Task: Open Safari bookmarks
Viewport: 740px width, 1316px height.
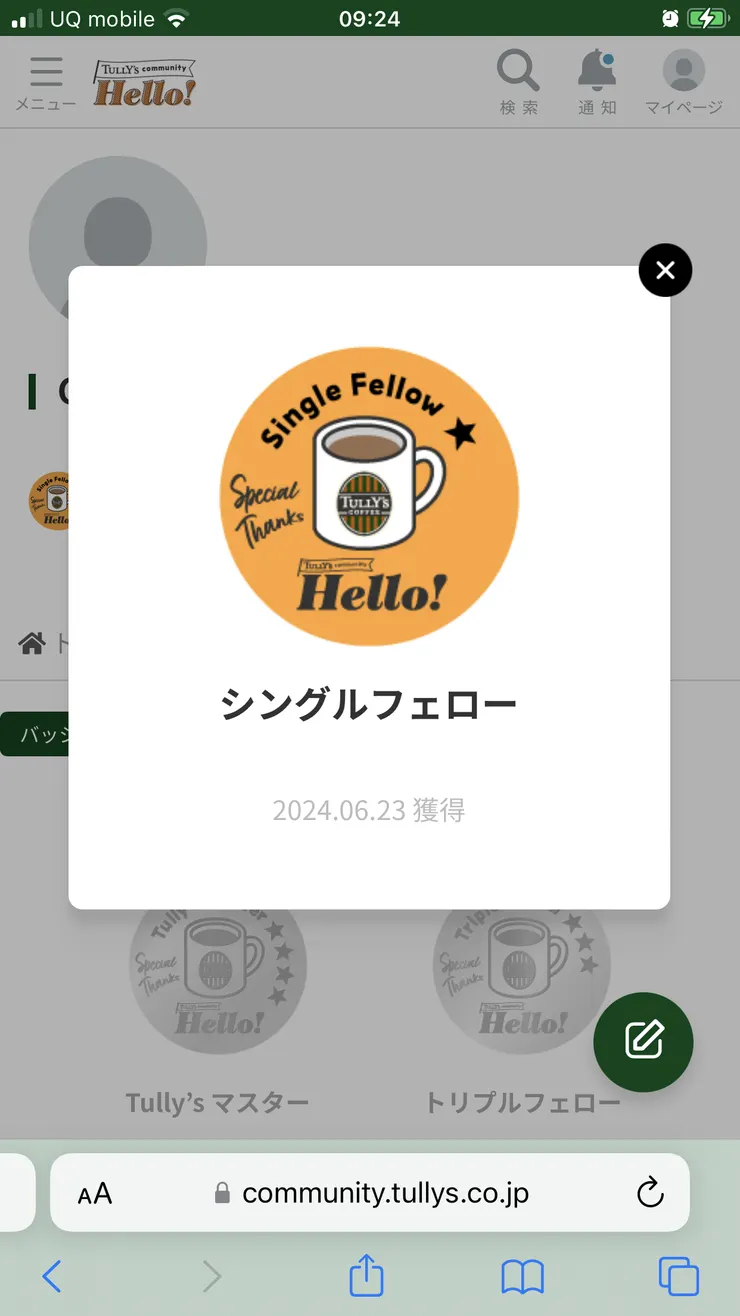Action: (522, 1276)
